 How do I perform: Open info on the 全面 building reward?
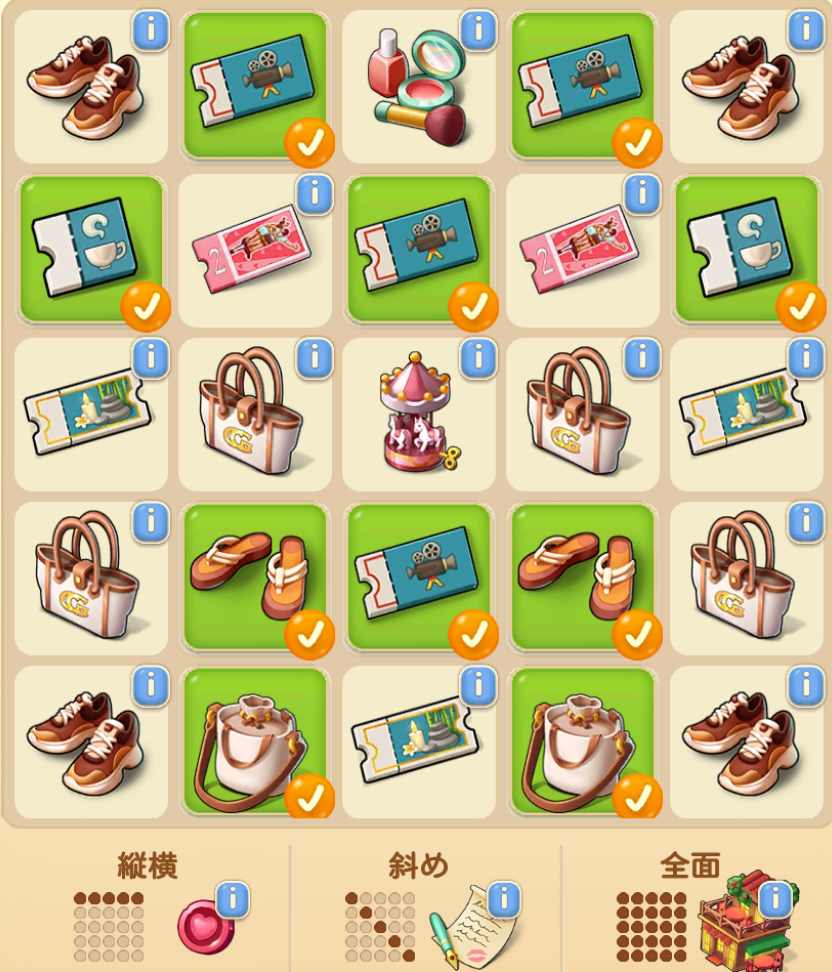coord(774,899)
